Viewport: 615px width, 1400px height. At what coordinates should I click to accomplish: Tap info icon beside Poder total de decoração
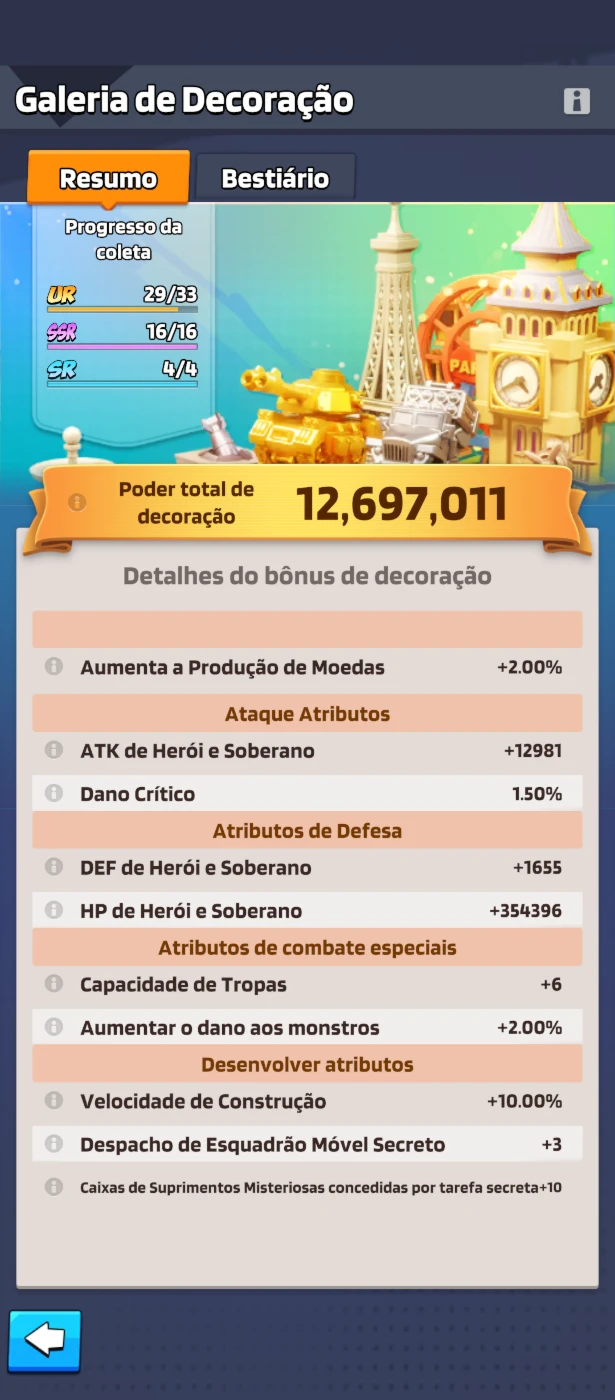[x=77, y=502]
